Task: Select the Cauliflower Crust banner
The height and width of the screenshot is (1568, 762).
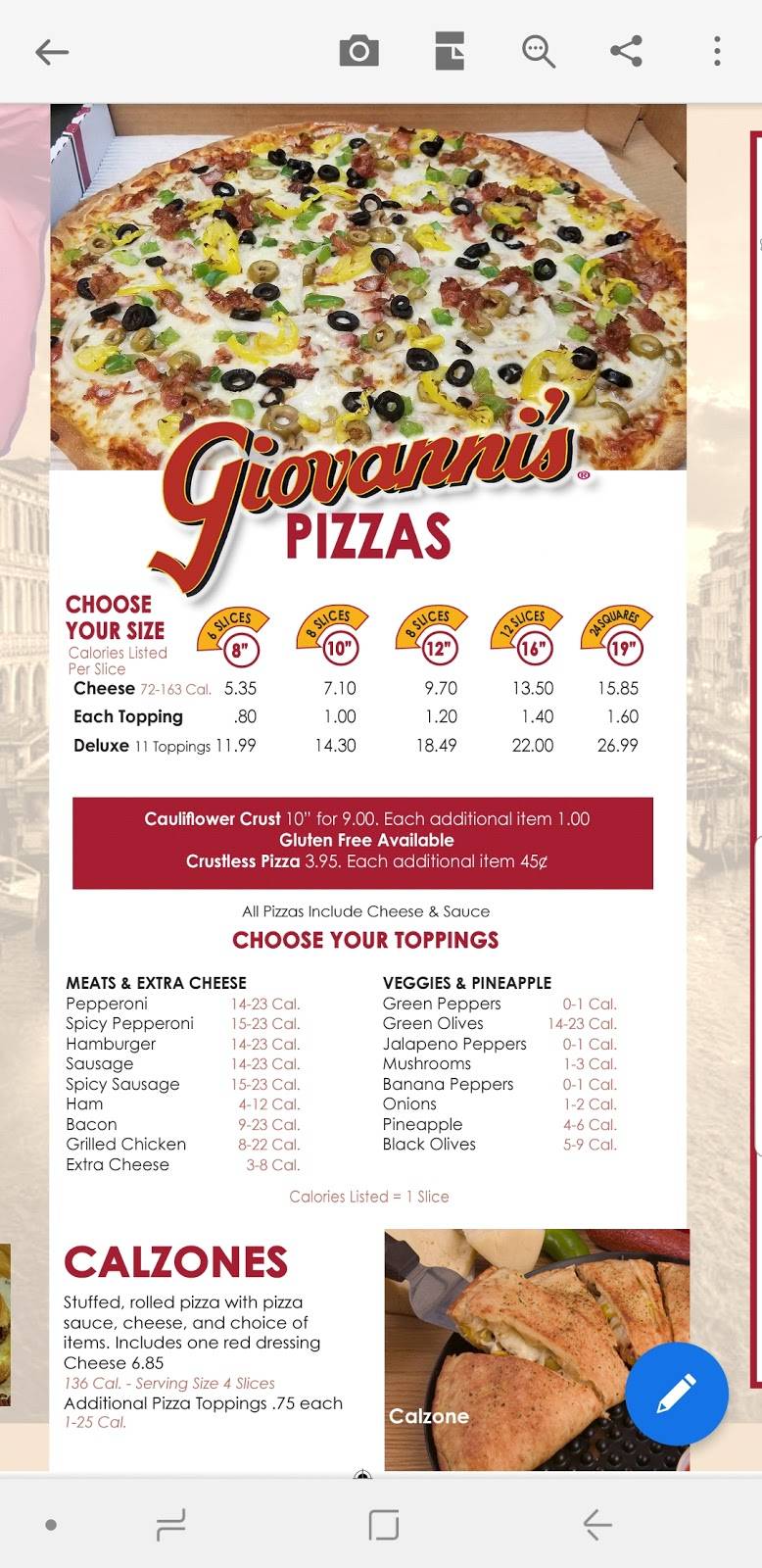Action: pos(365,841)
